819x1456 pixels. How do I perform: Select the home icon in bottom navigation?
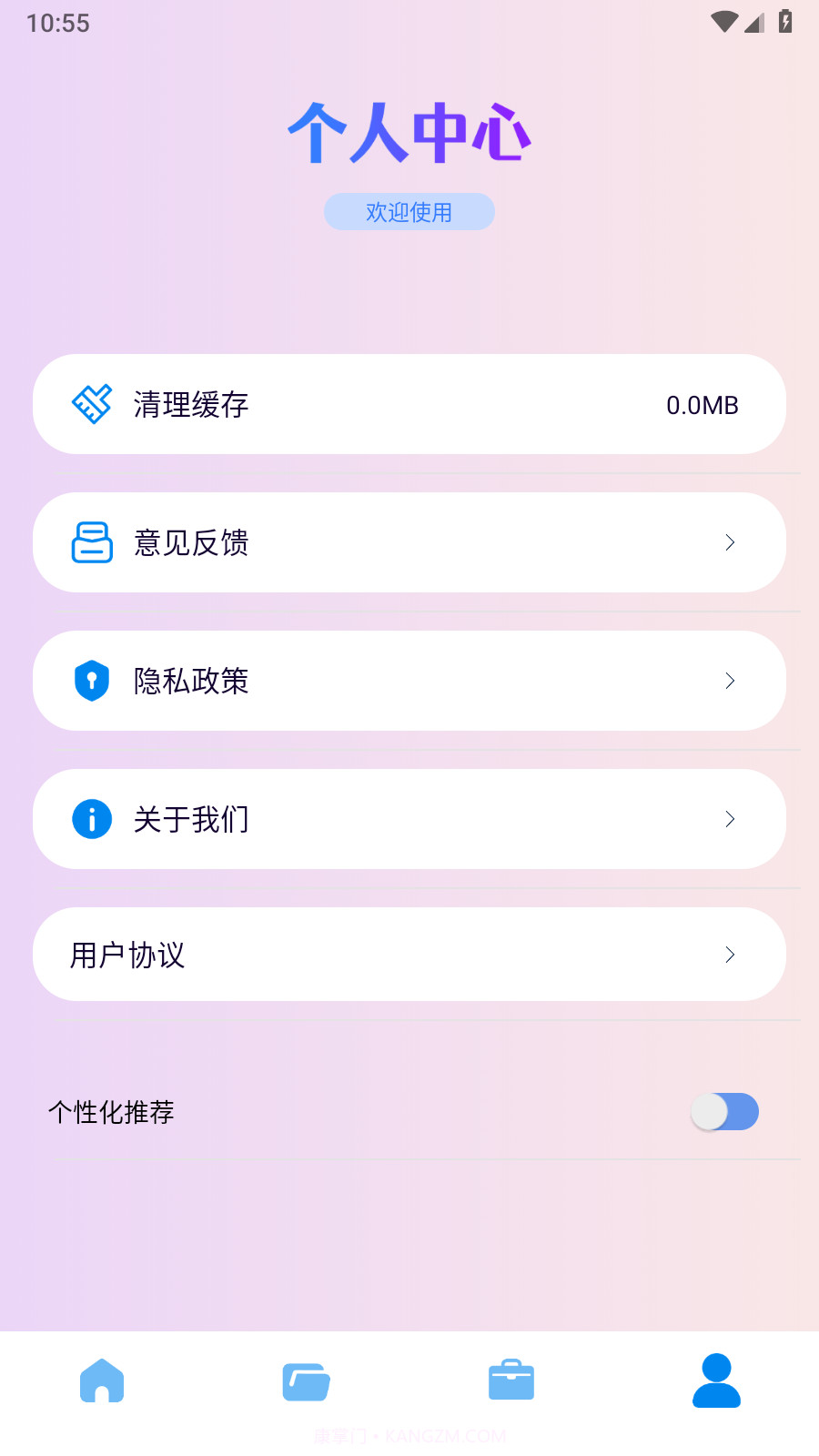[102, 1380]
